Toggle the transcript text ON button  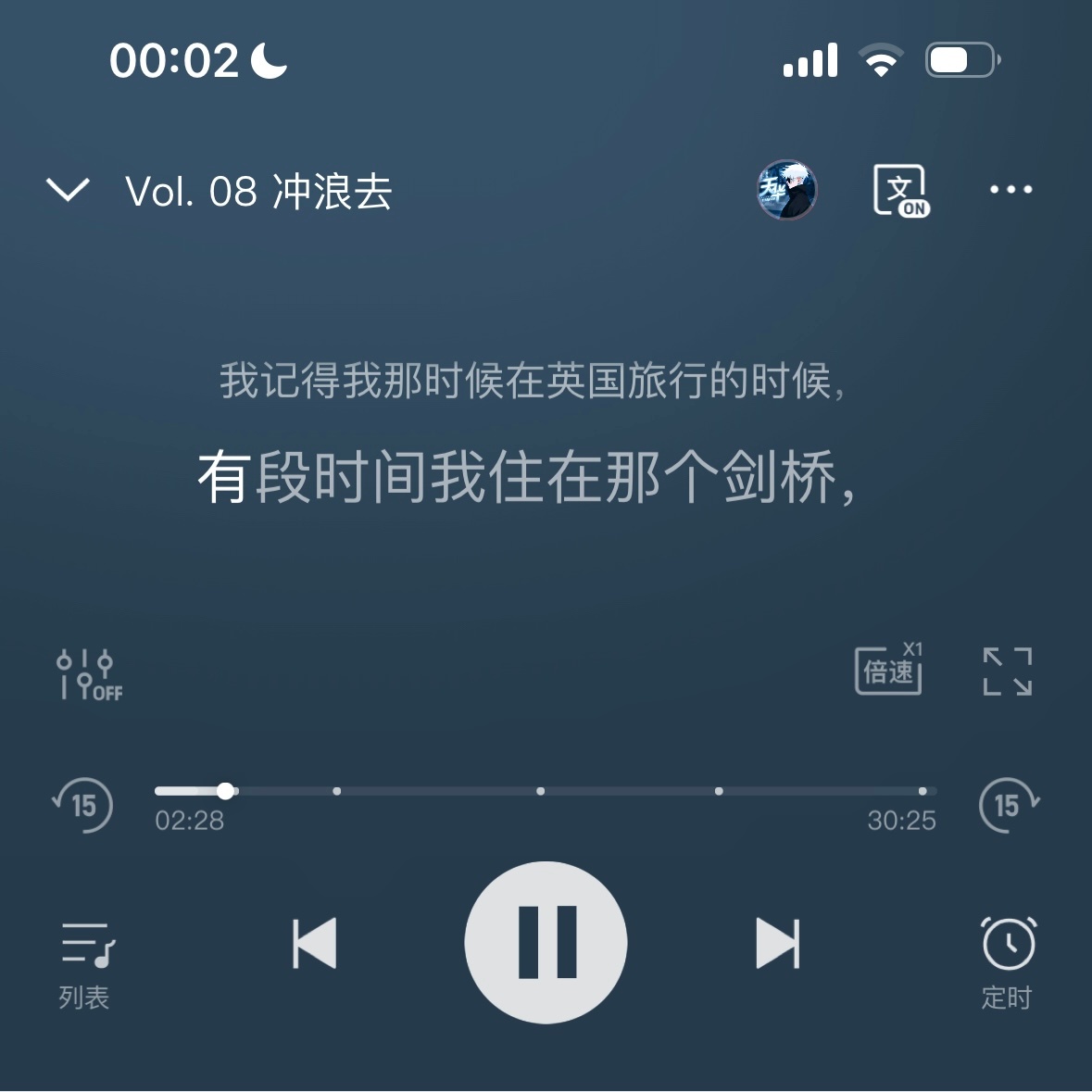point(900,191)
